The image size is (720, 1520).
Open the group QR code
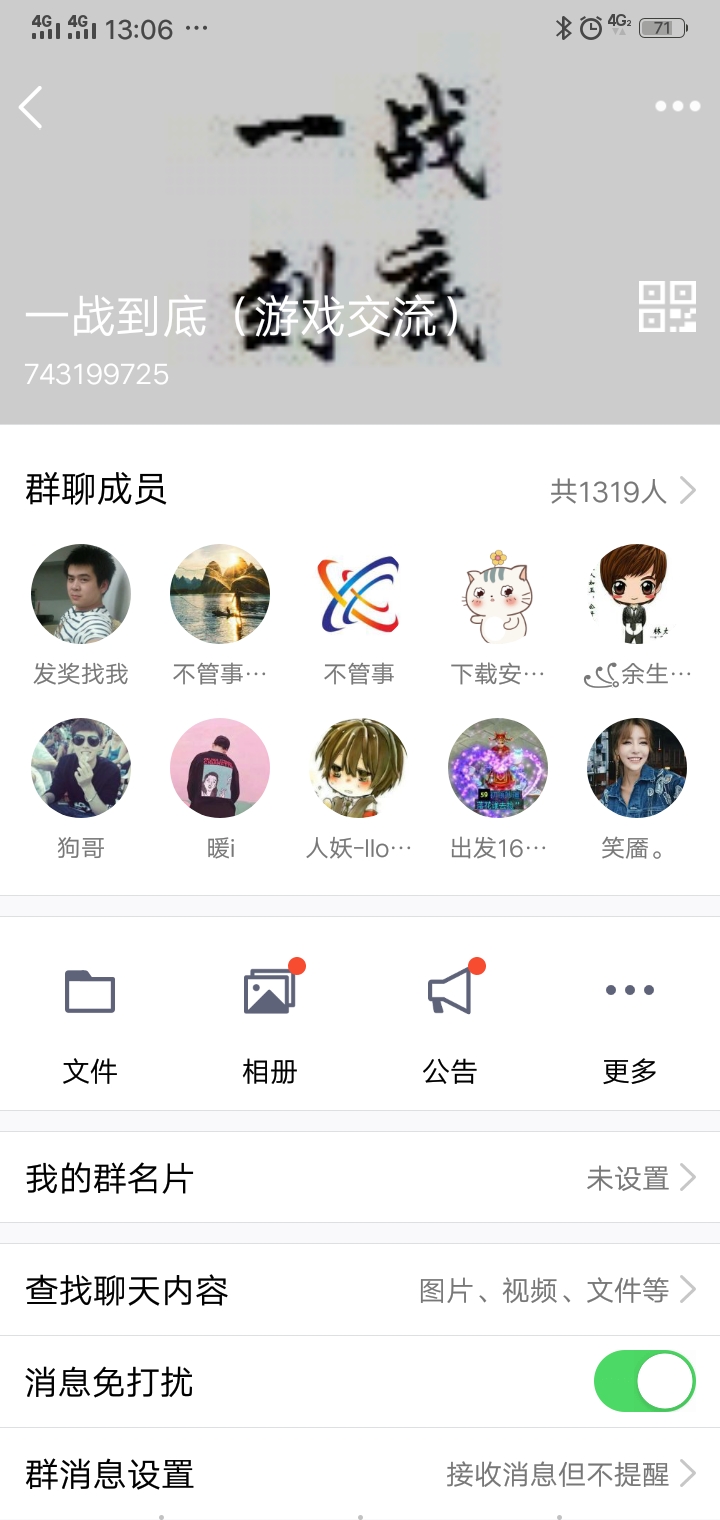pos(667,307)
